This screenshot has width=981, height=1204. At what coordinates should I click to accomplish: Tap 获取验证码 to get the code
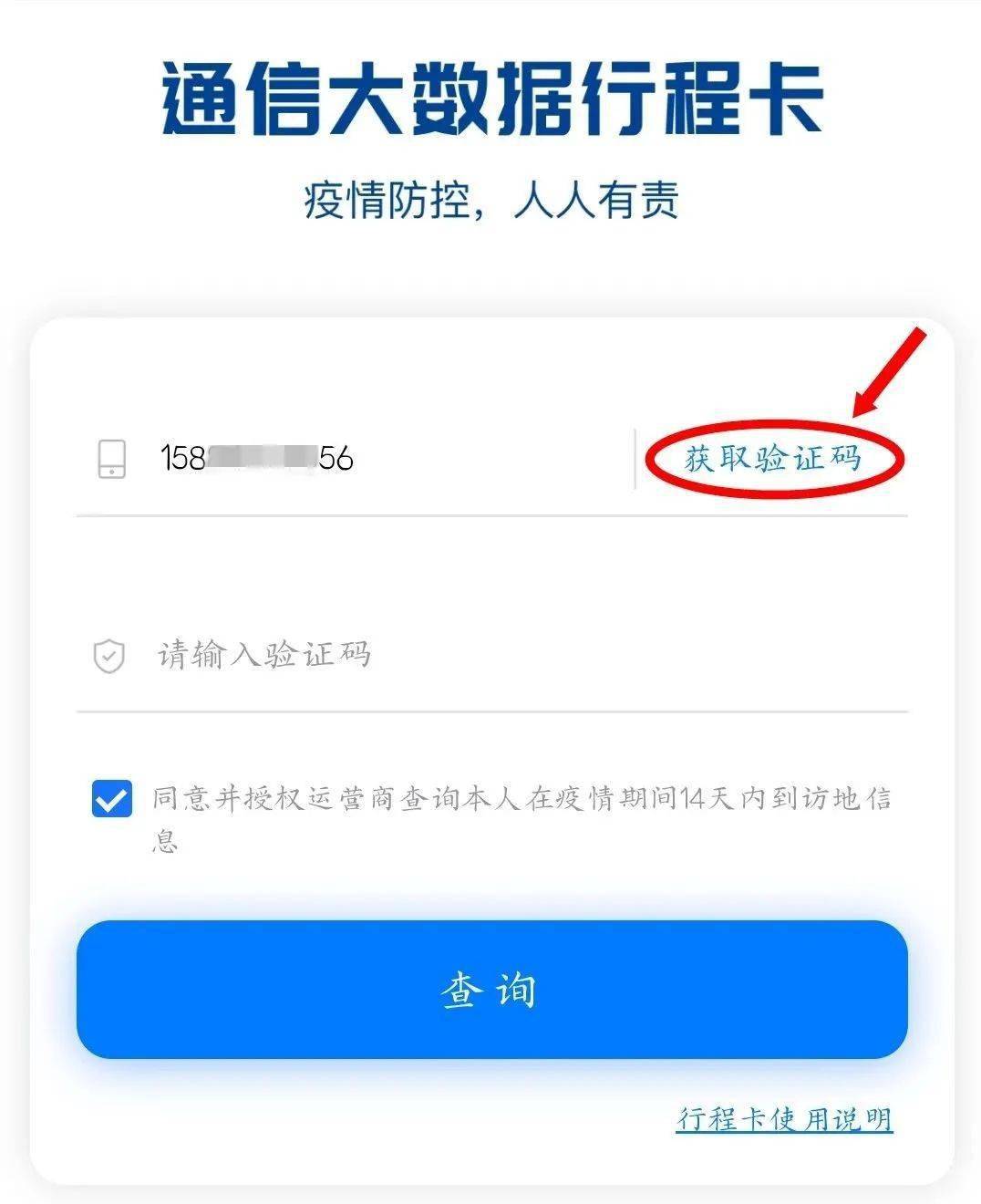click(772, 459)
